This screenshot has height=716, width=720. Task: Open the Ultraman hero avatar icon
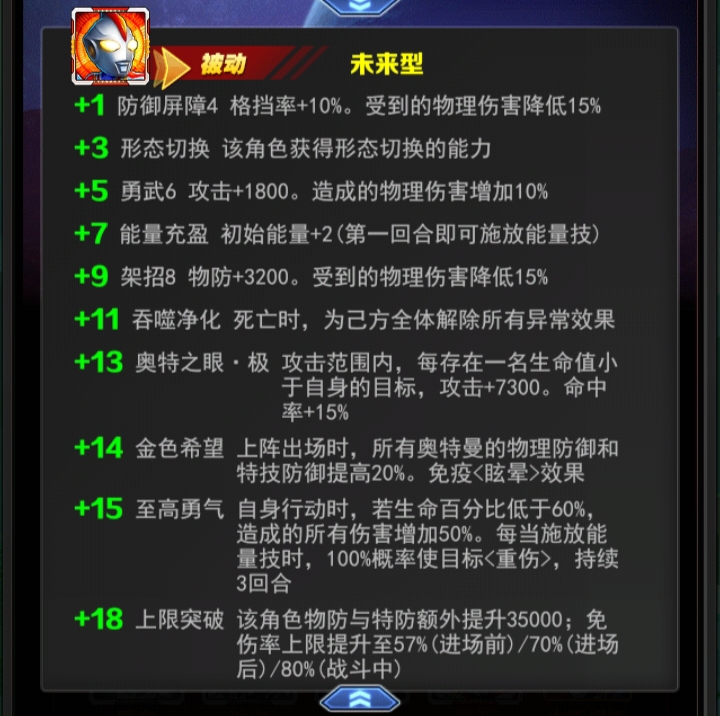110,46
